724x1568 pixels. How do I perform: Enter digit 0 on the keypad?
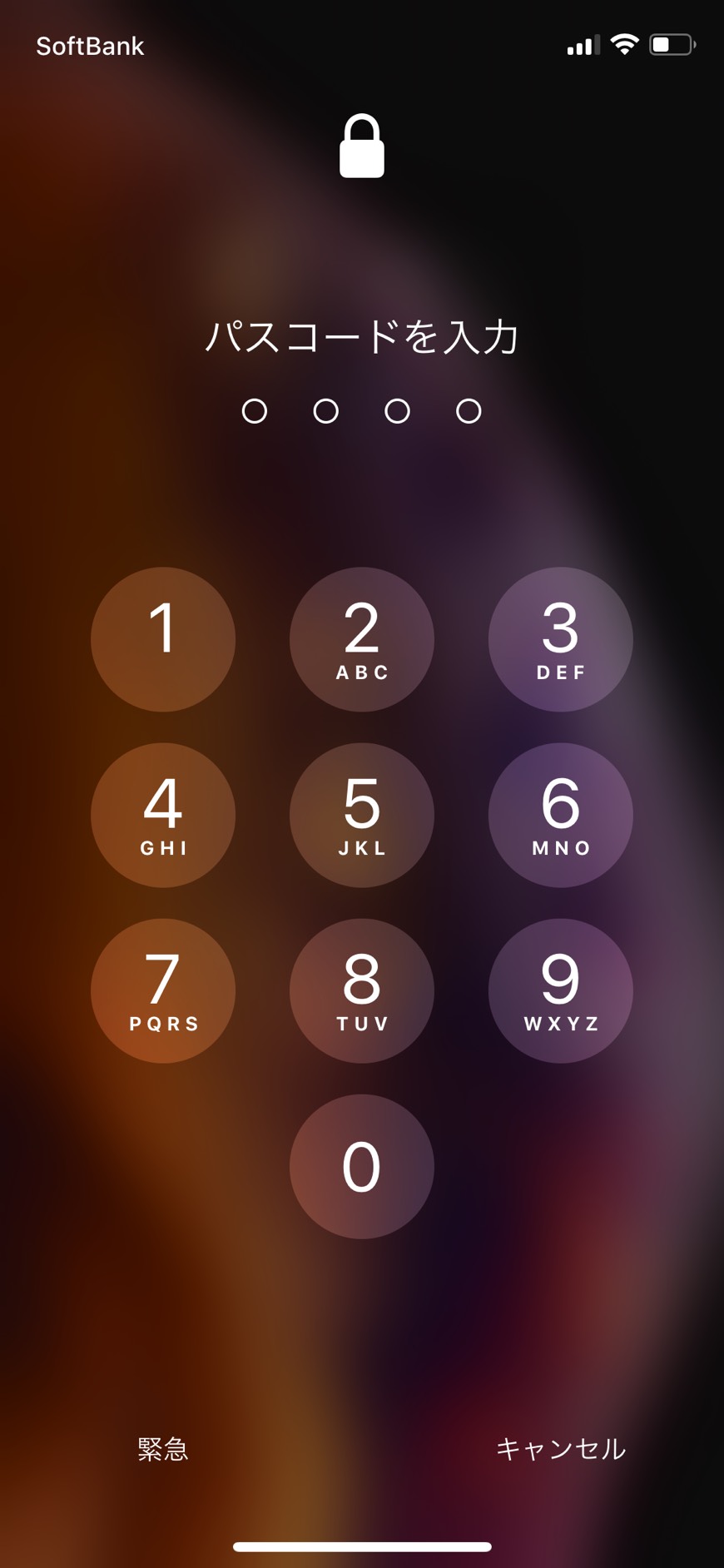(x=362, y=1166)
